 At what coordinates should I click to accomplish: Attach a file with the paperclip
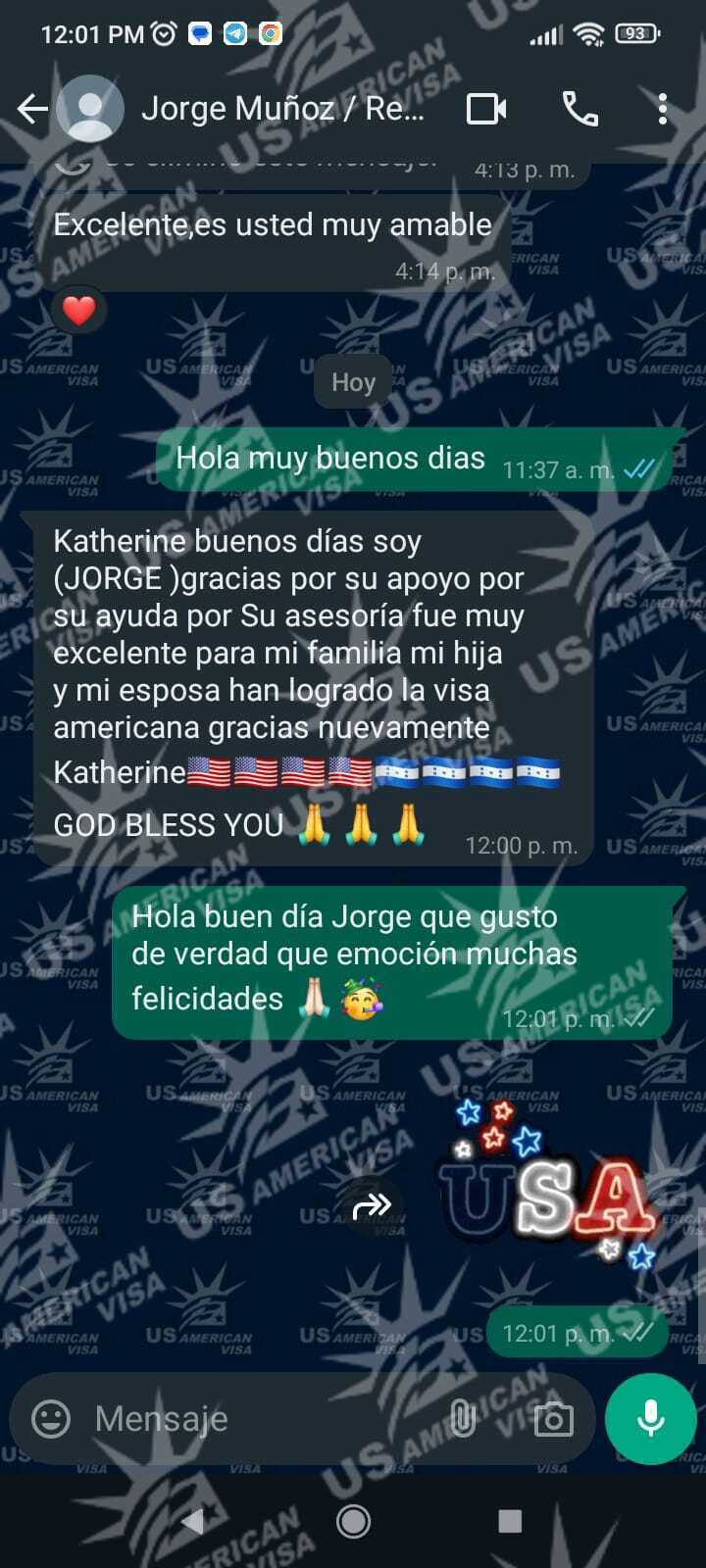(462, 1418)
